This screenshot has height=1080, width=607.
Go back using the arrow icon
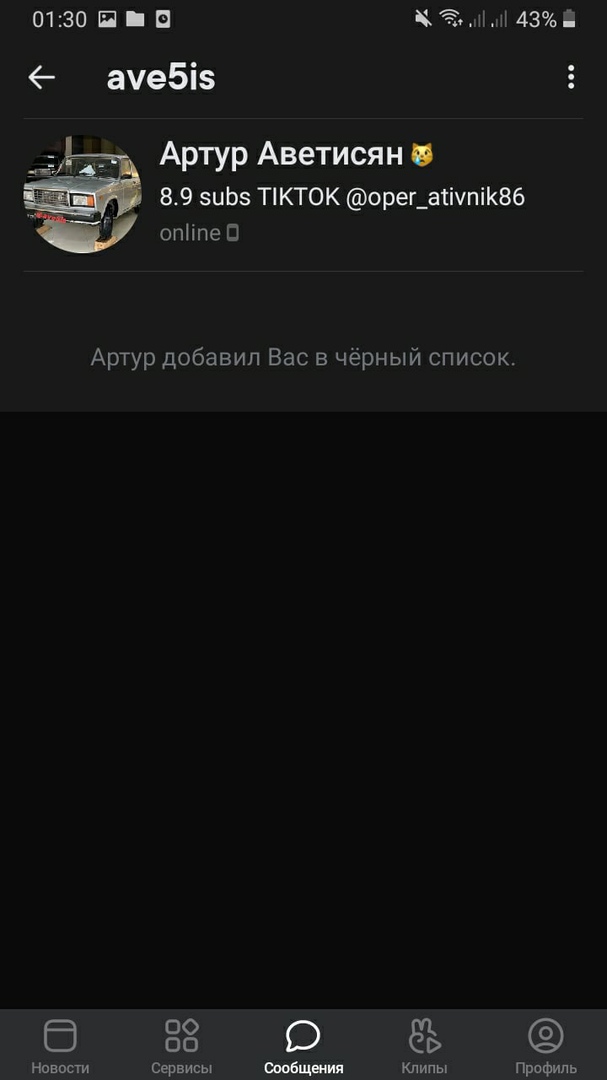(41, 77)
